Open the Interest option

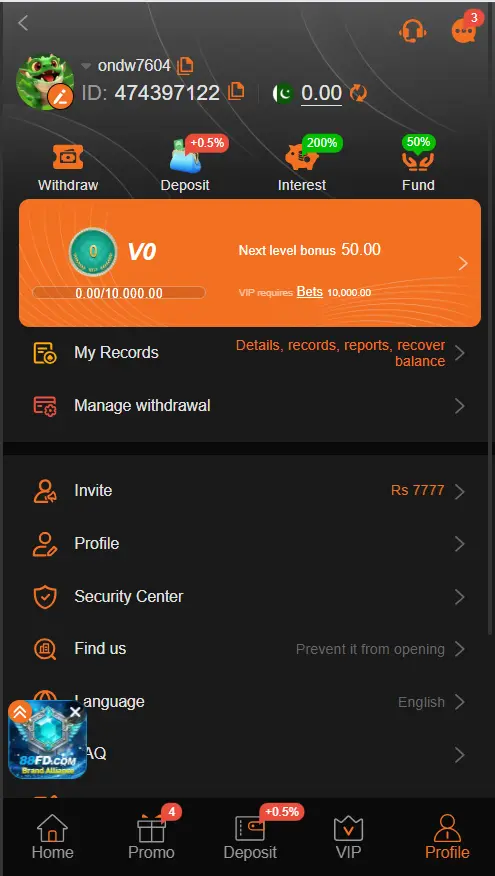click(302, 167)
